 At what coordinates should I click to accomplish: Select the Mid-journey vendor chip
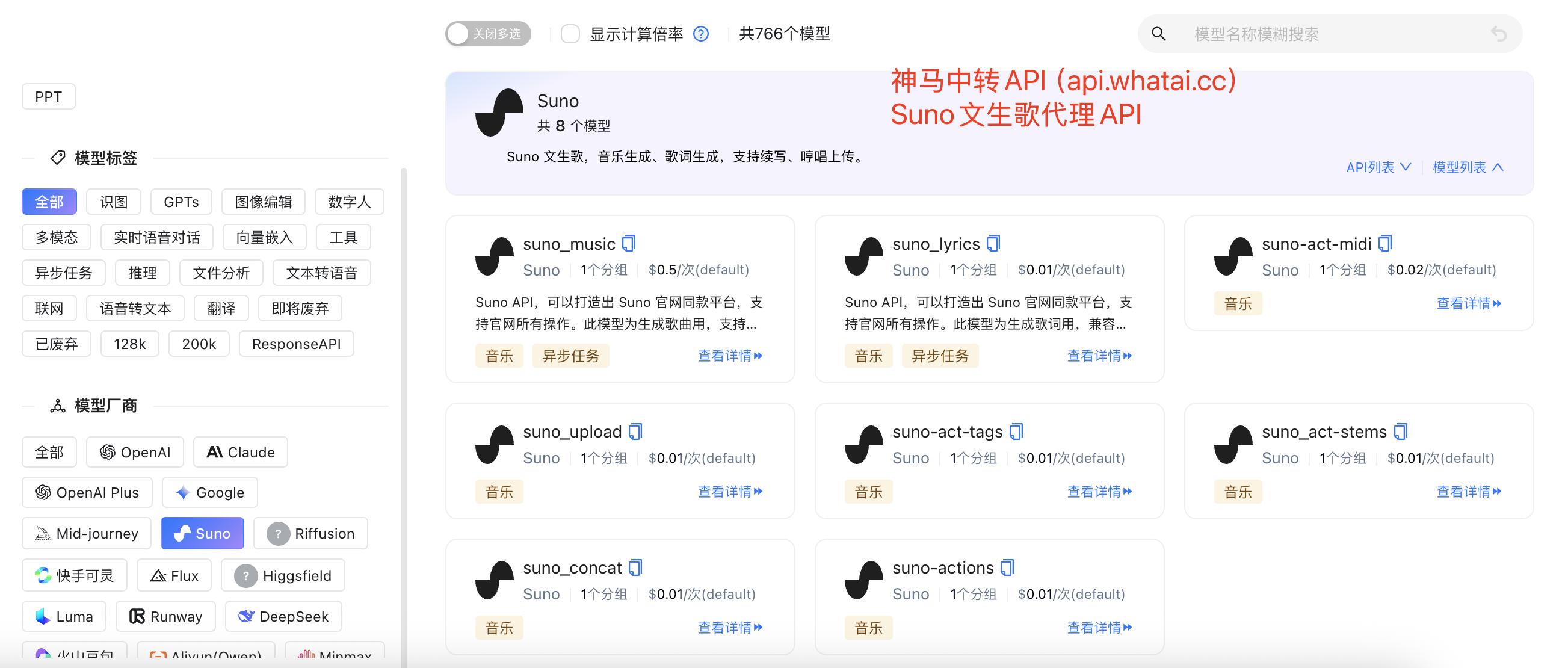(x=87, y=533)
